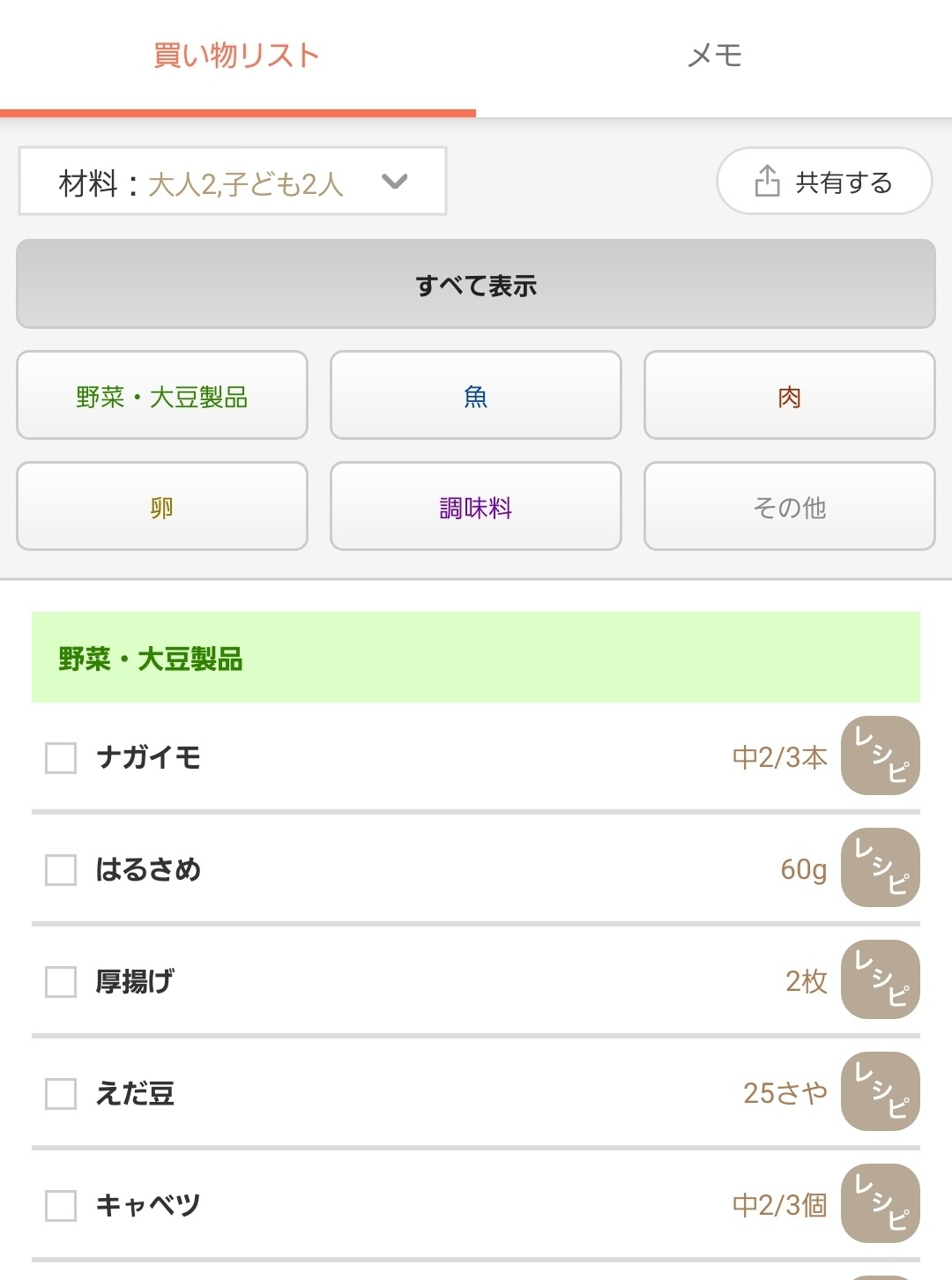Tap the レシピ icon for はるさめ
The width and height of the screenshot is (952, 1280).
tap(879, 868)
